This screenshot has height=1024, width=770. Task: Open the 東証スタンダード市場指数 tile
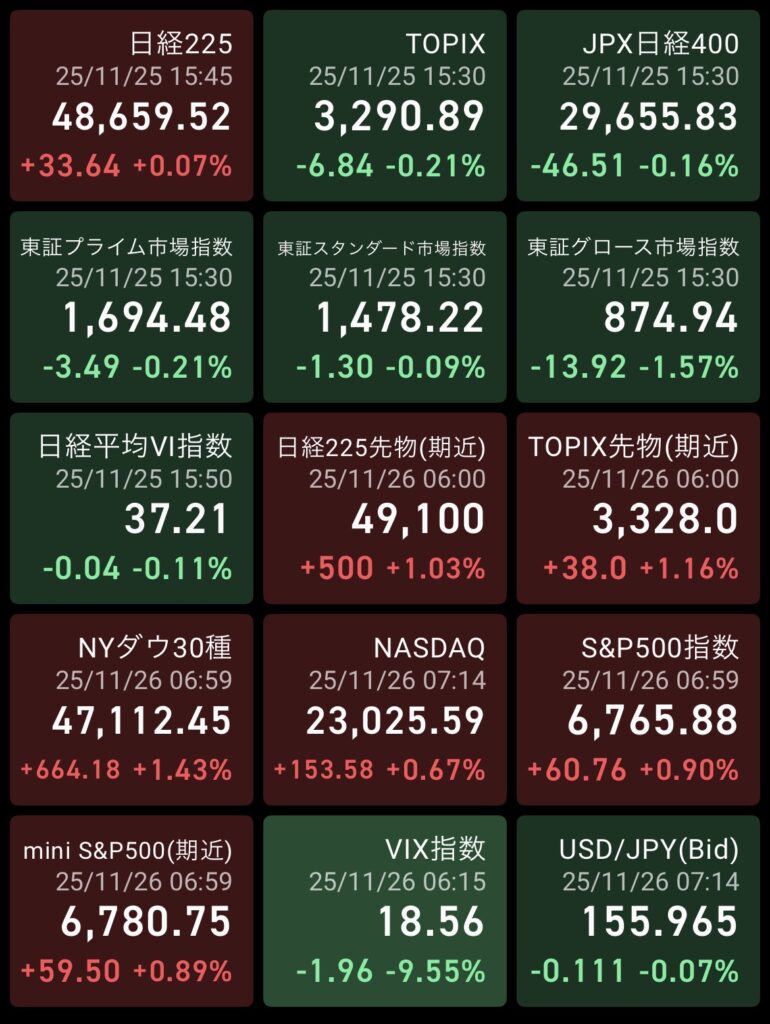(x=385, y=306)
